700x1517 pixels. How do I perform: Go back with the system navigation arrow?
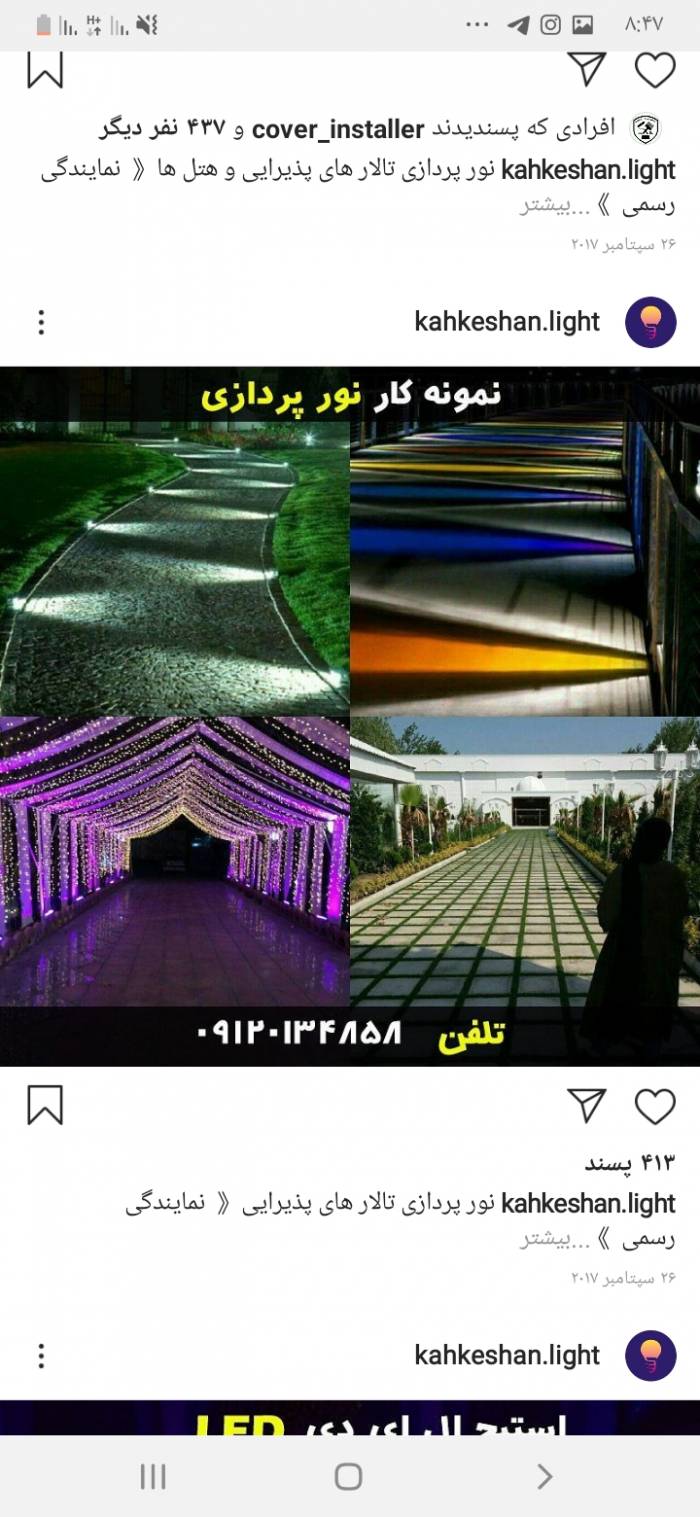(544, 1476)
